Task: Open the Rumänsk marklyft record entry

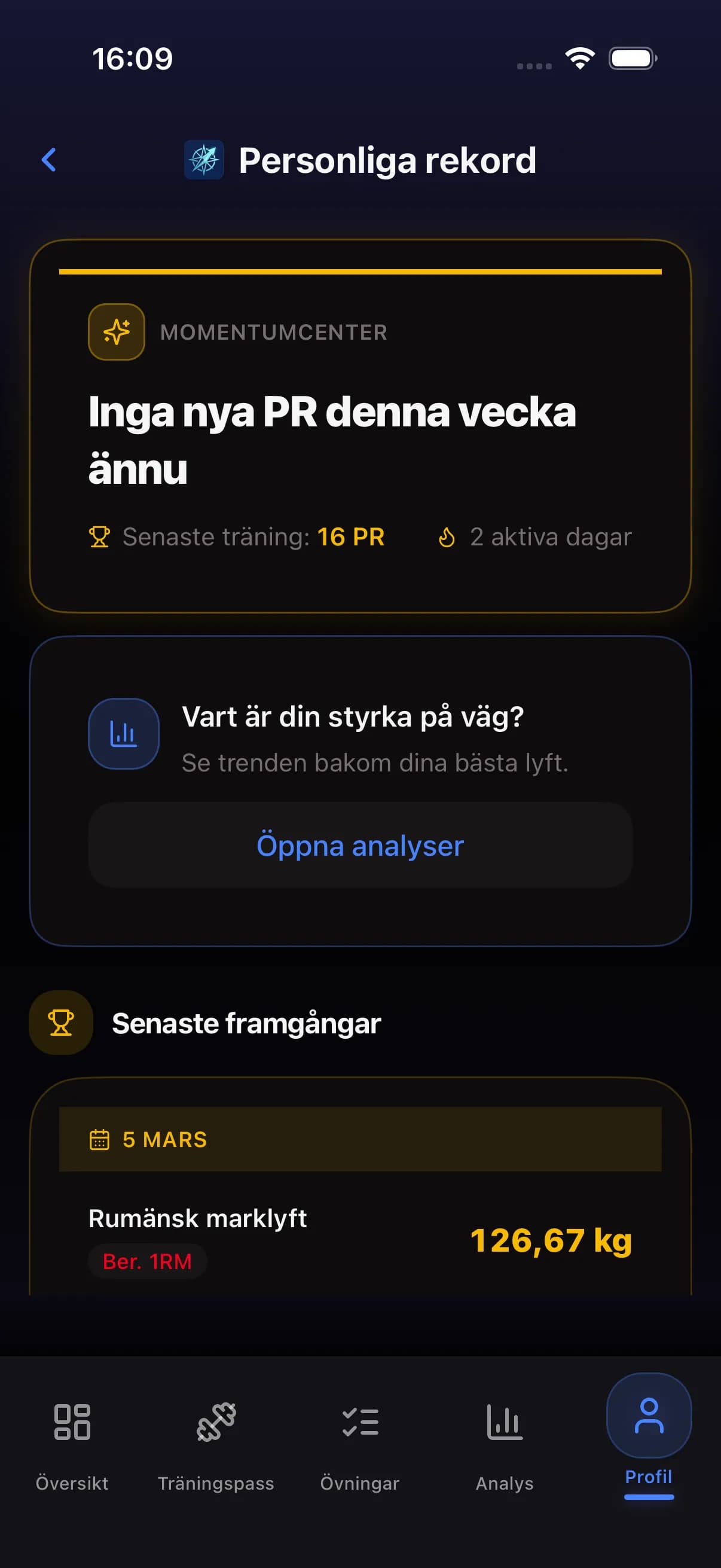Action: click(198, 1218)
